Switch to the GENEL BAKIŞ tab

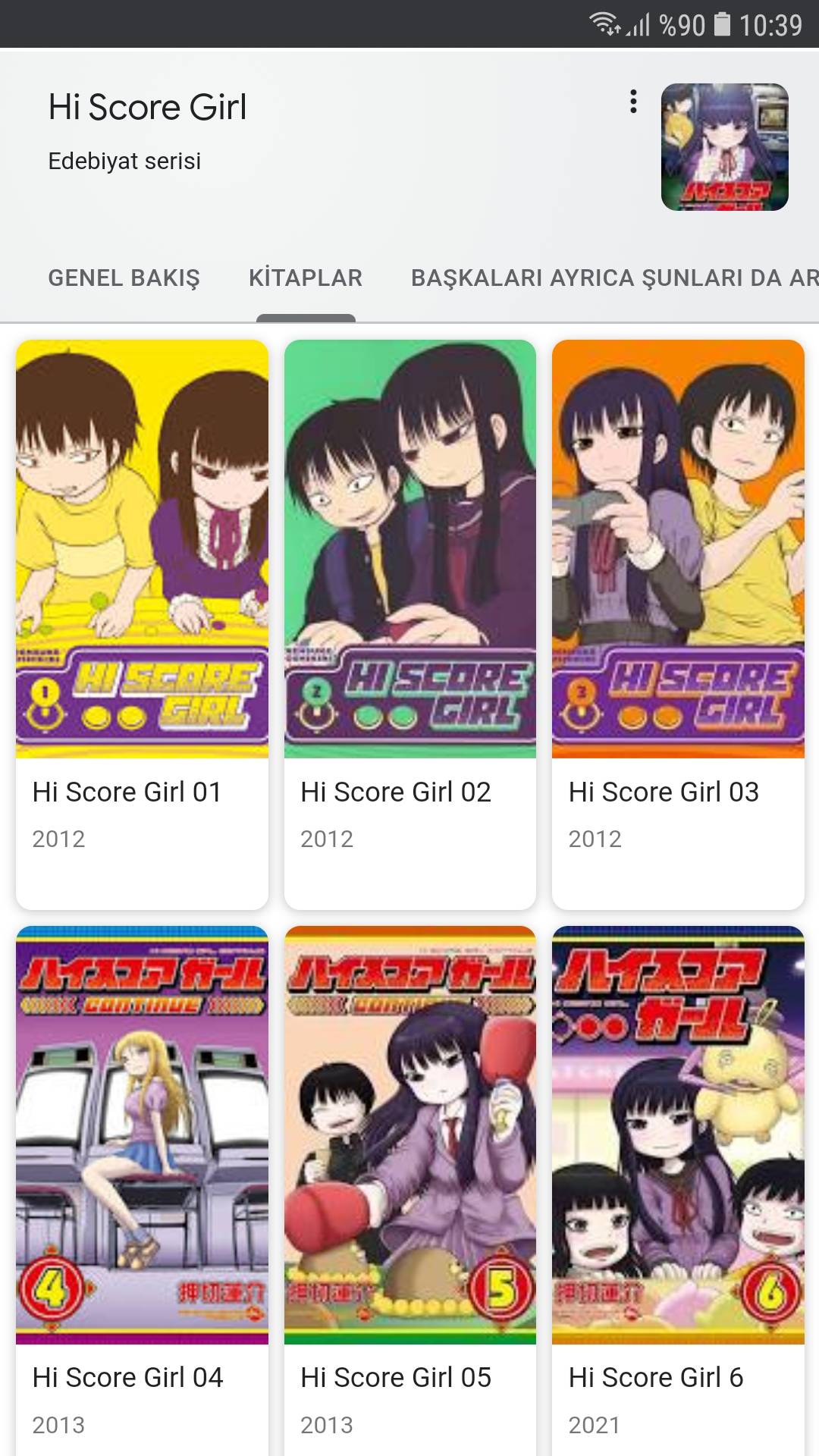click(x=124, y=278)
